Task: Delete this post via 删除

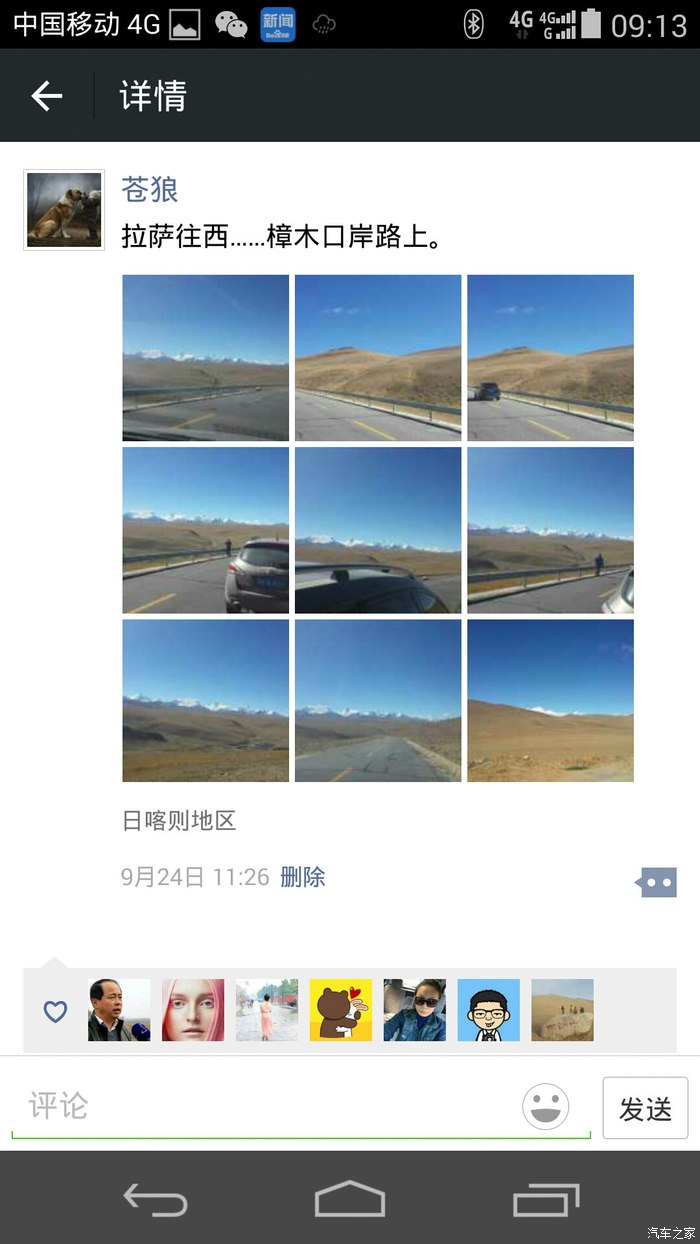Action: tap(303, 878)
